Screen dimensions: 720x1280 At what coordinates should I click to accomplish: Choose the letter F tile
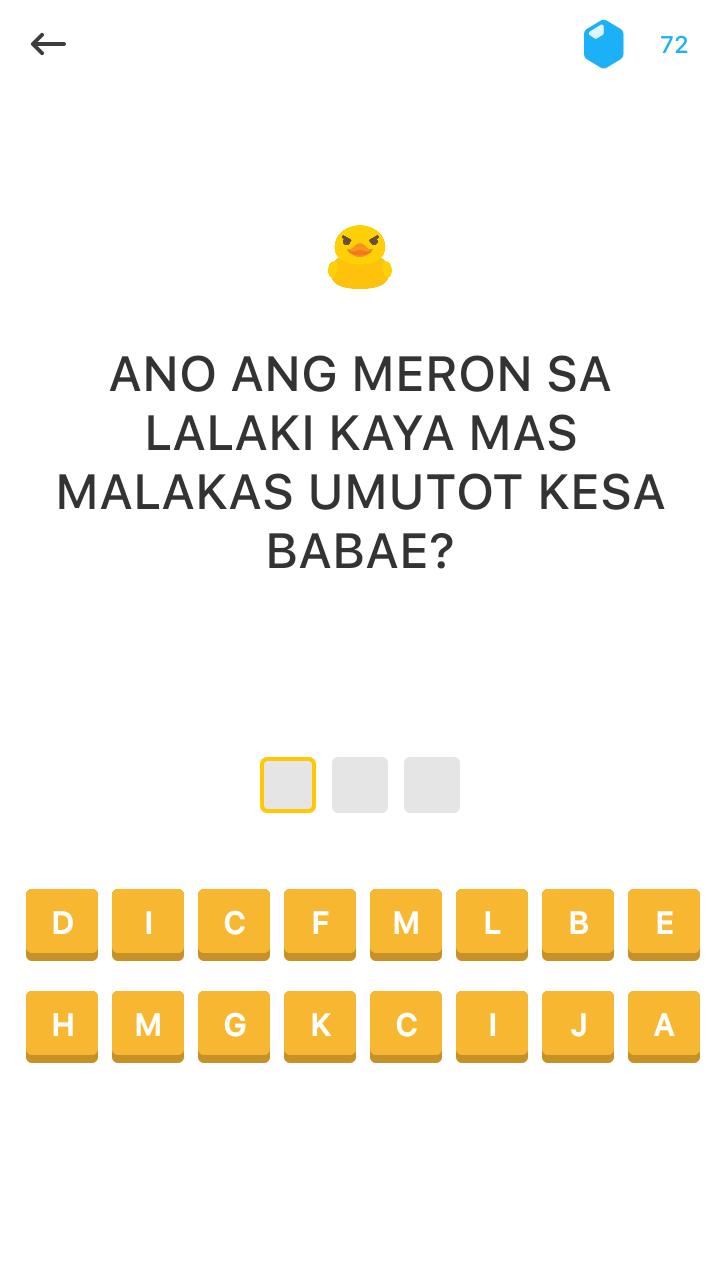coord(320,923)
